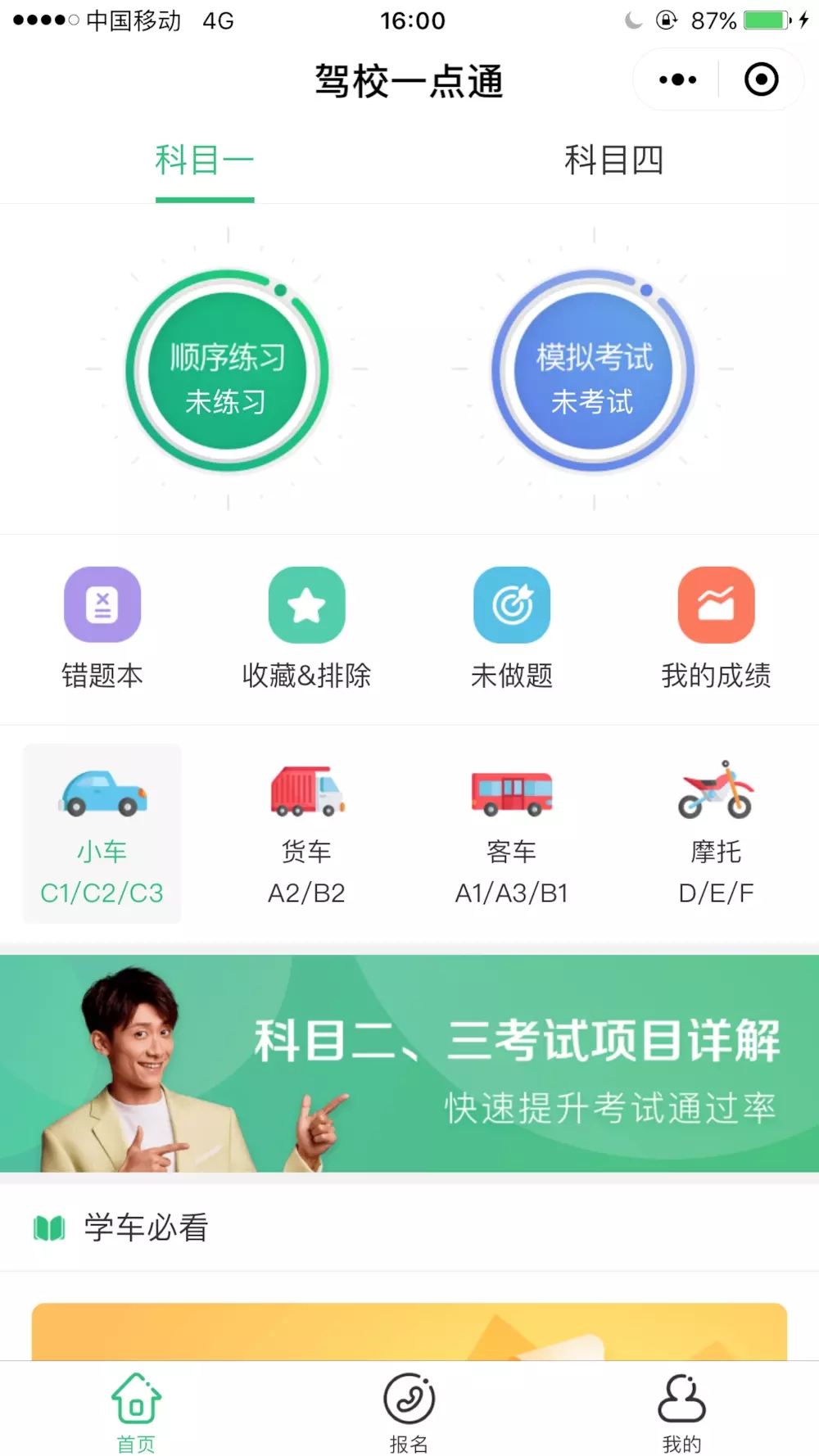Select the 科目一 tab
Image resolution: width=819 pixels, height=1456 pixels.
pos(205,161)
